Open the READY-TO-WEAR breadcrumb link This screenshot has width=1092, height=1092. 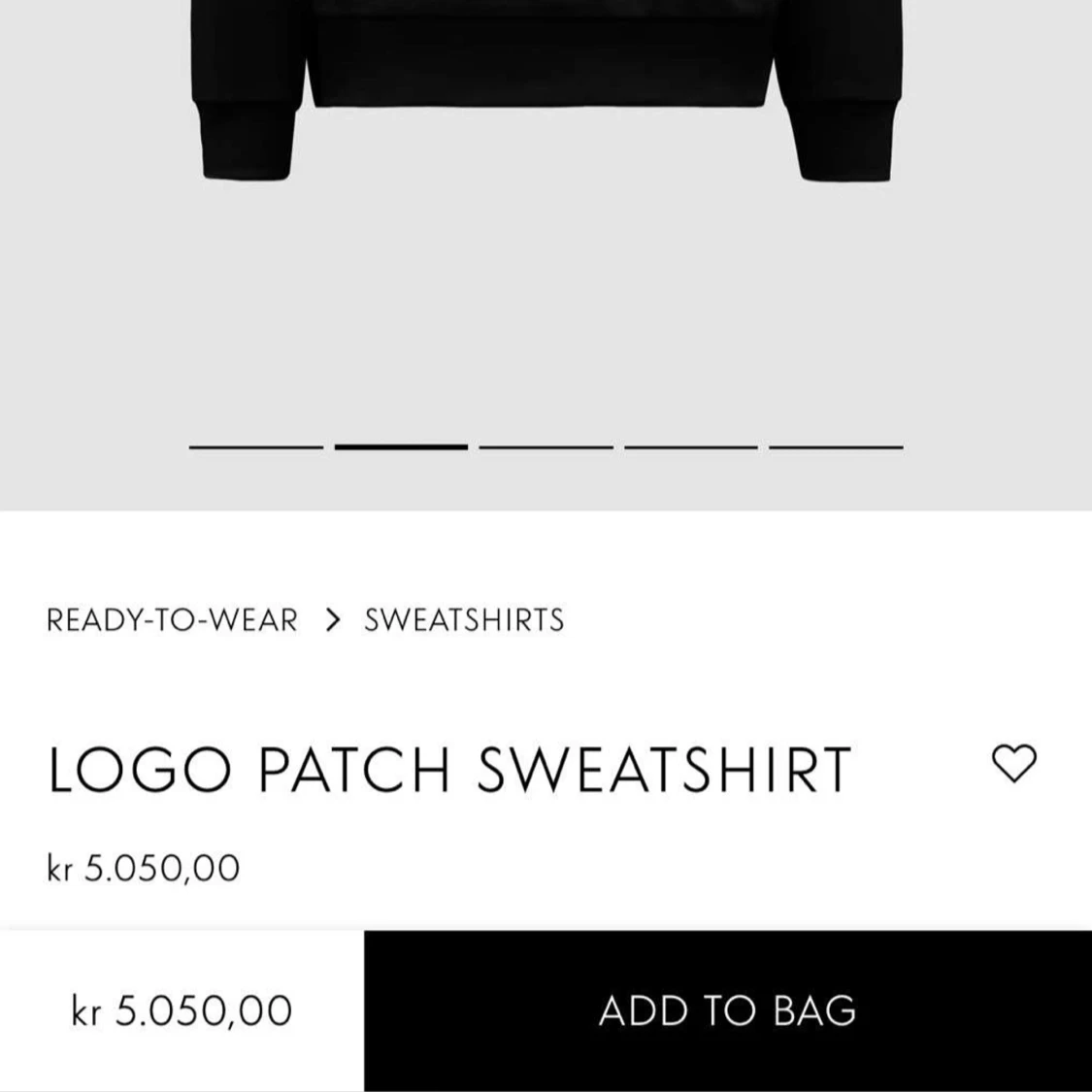pyautogui.click(x=172, y=620)
